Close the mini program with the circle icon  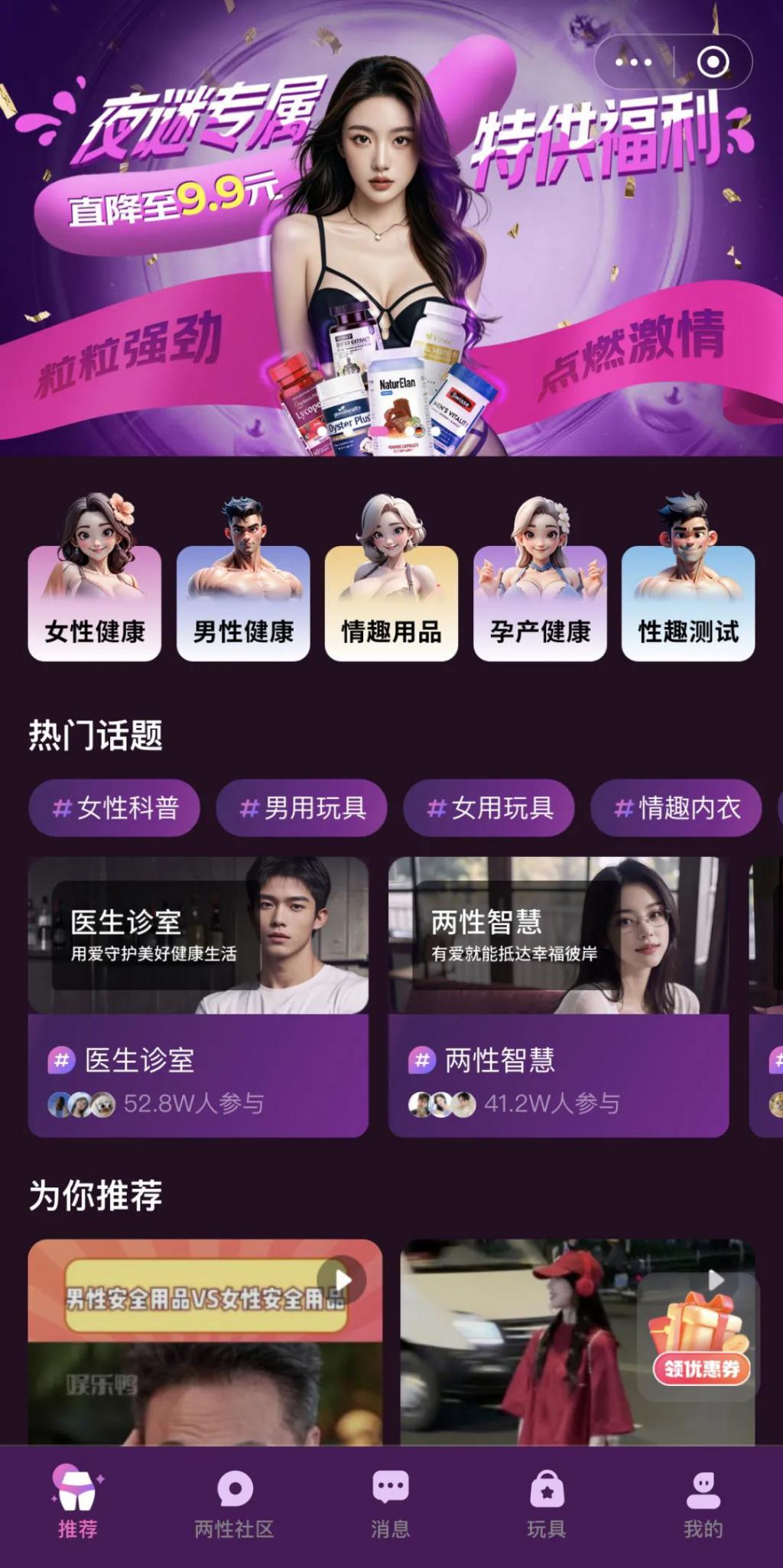pyautogui.click(x=713, y=62)
